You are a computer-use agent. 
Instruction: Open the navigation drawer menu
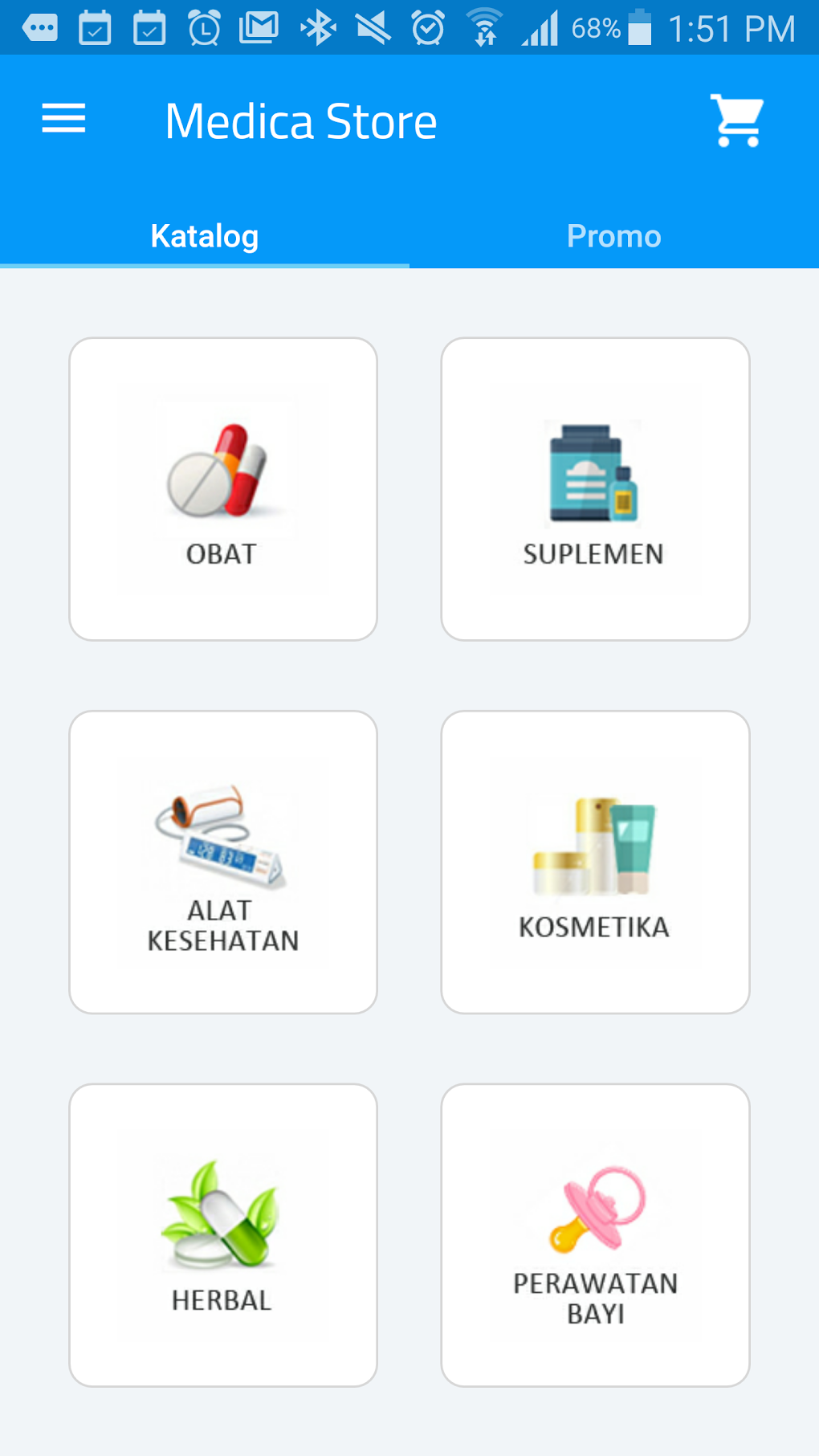(x=63, y=117)
